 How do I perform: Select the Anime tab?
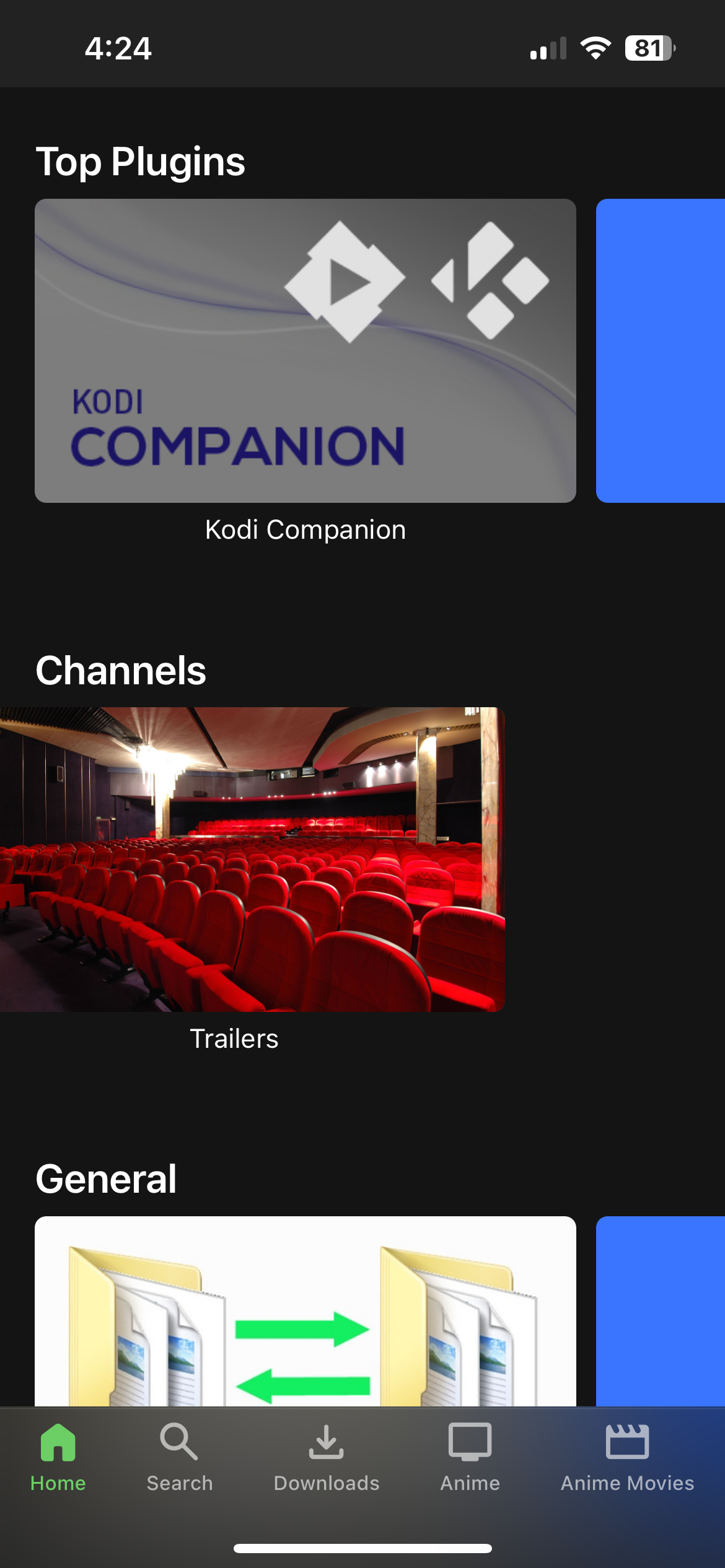click(470, 1457)
